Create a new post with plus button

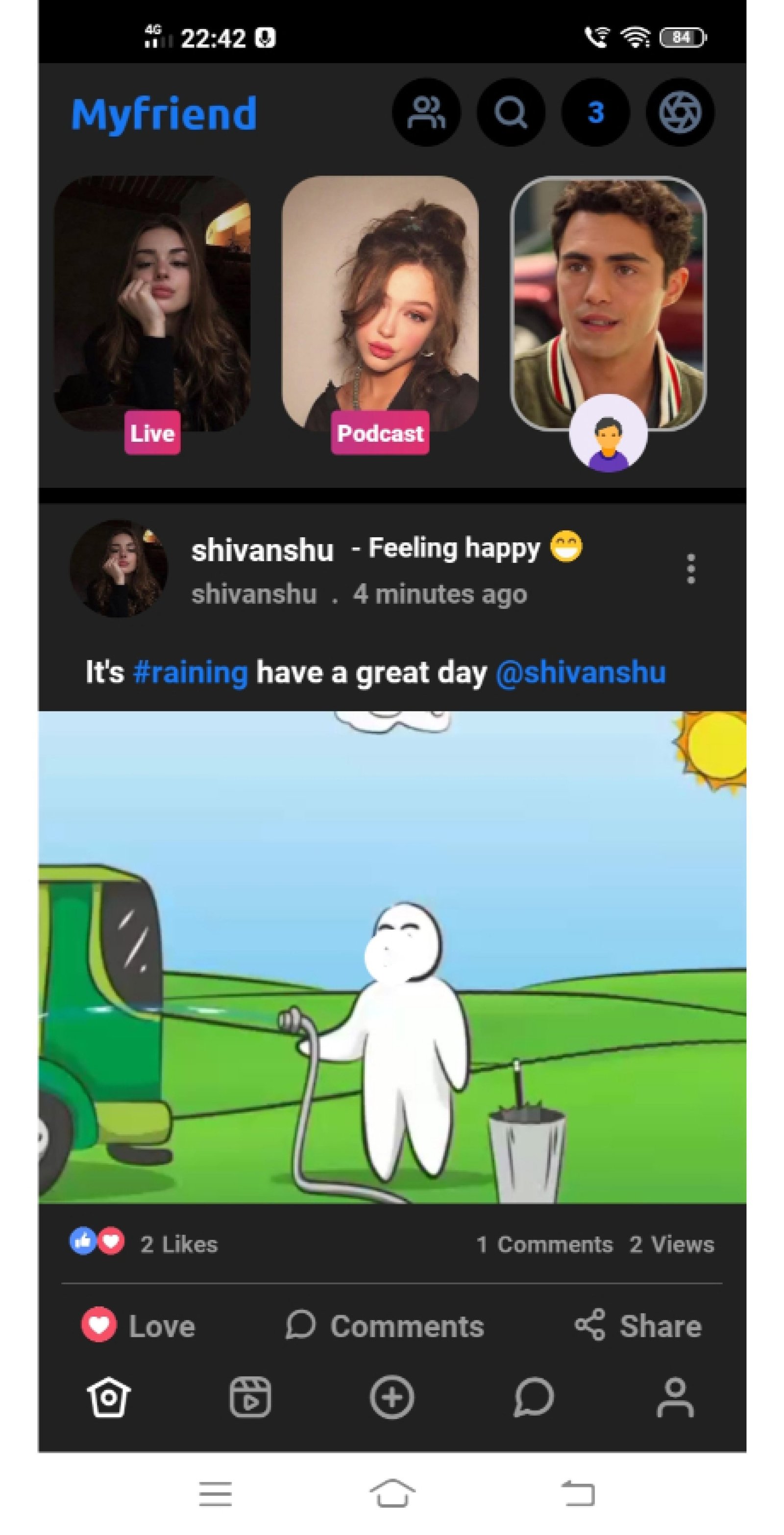392,1397
